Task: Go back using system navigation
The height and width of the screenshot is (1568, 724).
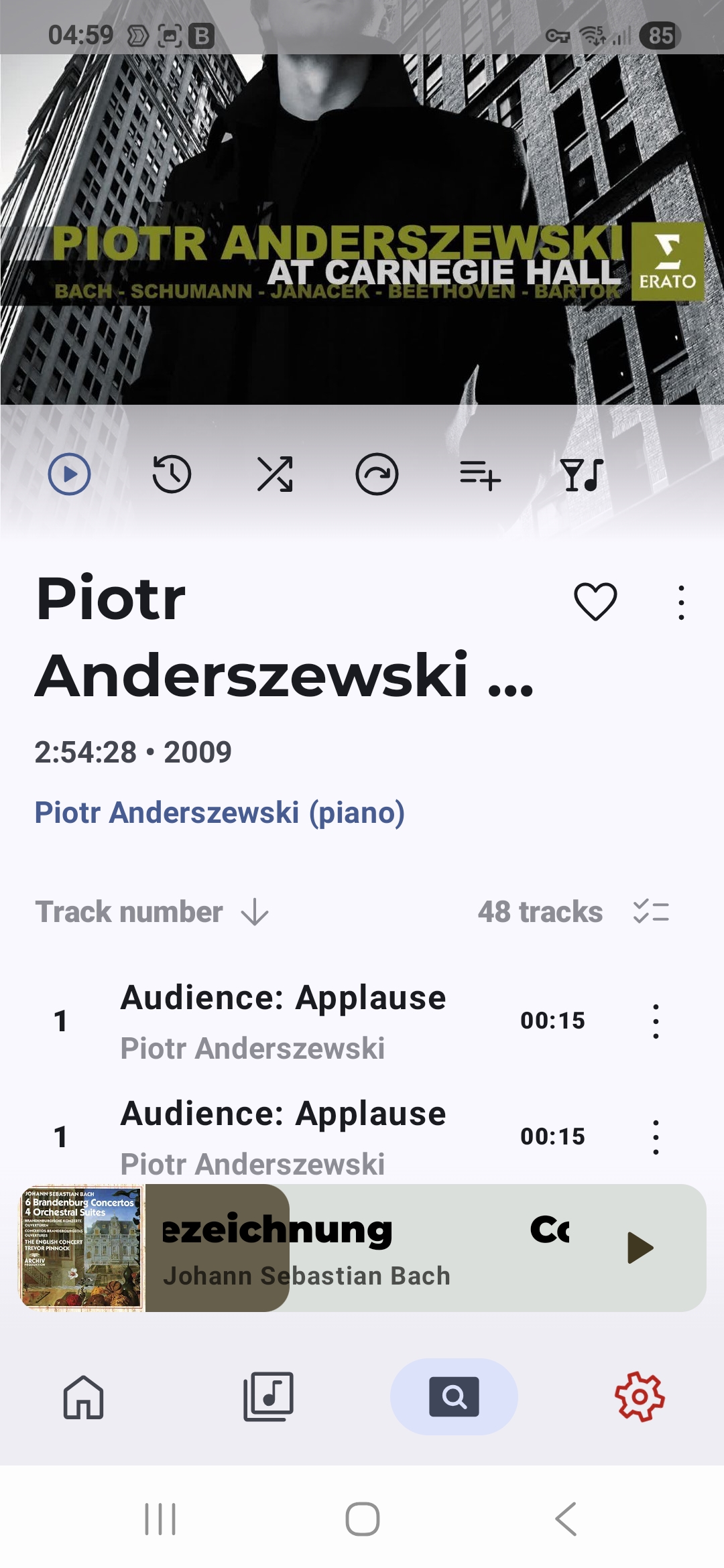Action: click(x=566, y=1519)
